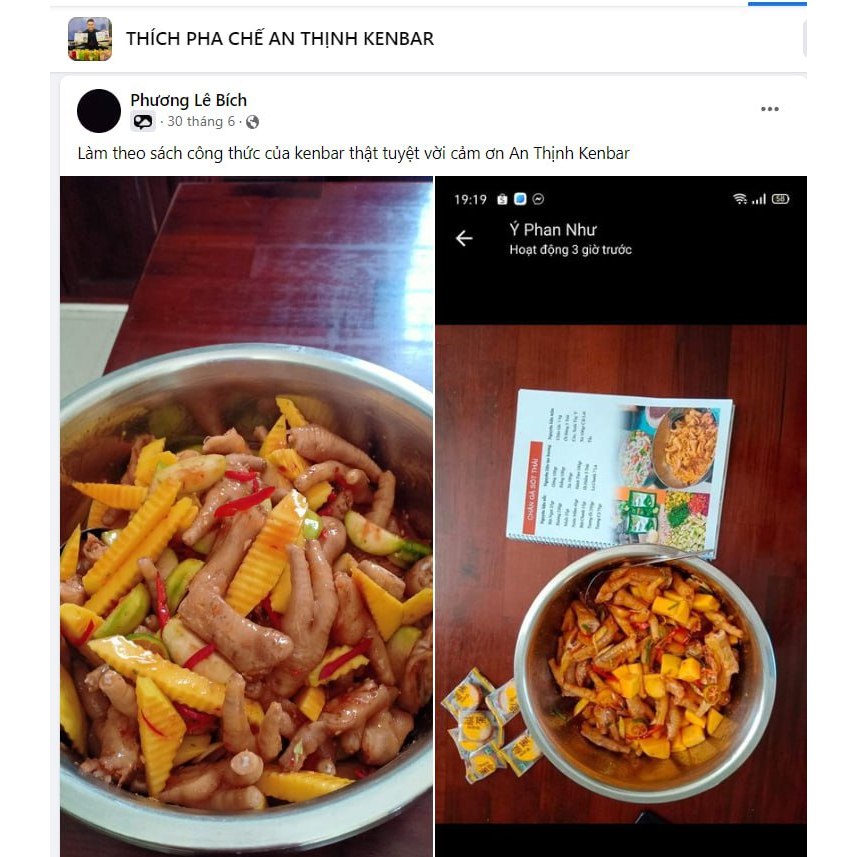The image size is (857, 857).
Task: Open the post's three-dot options menu
Action: tap(769, 110)
